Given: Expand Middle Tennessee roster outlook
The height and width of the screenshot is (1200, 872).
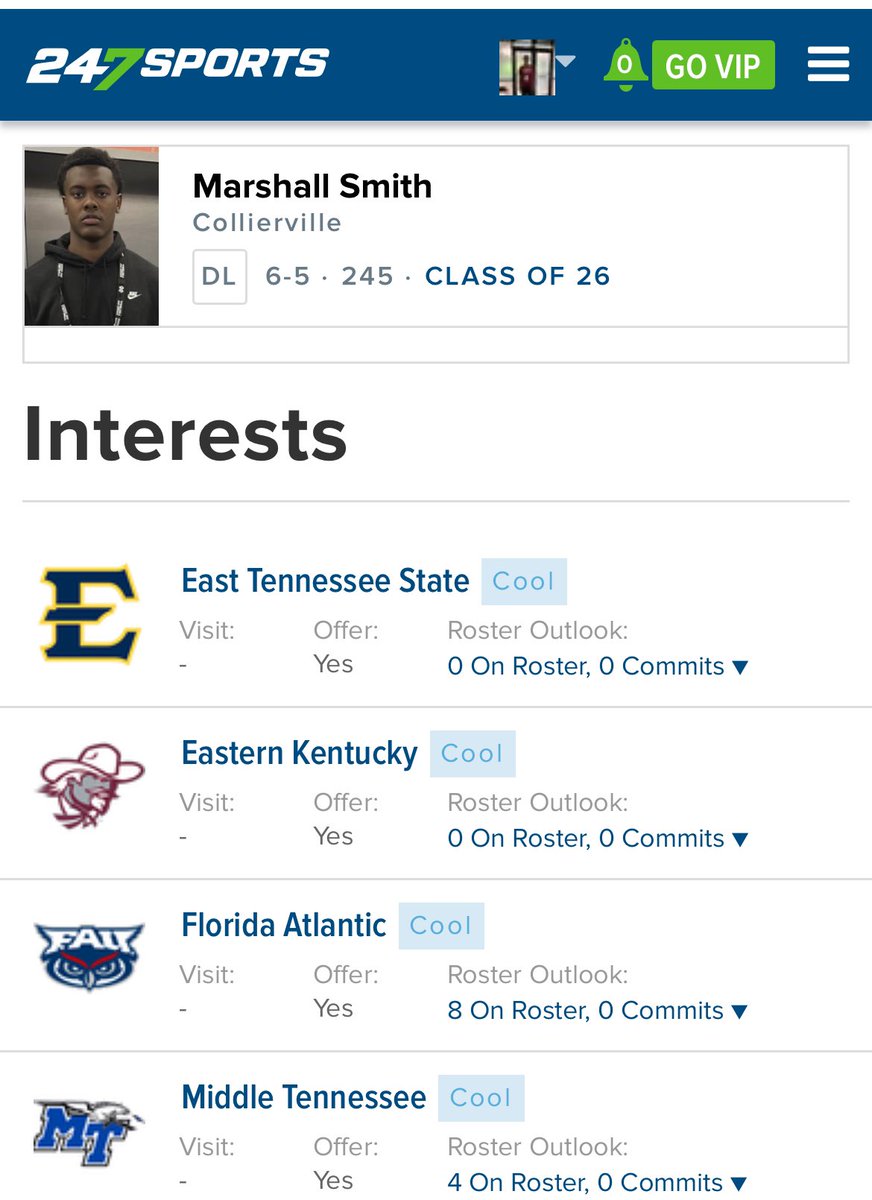Looking at the screenshot, I should point(597,1182).
